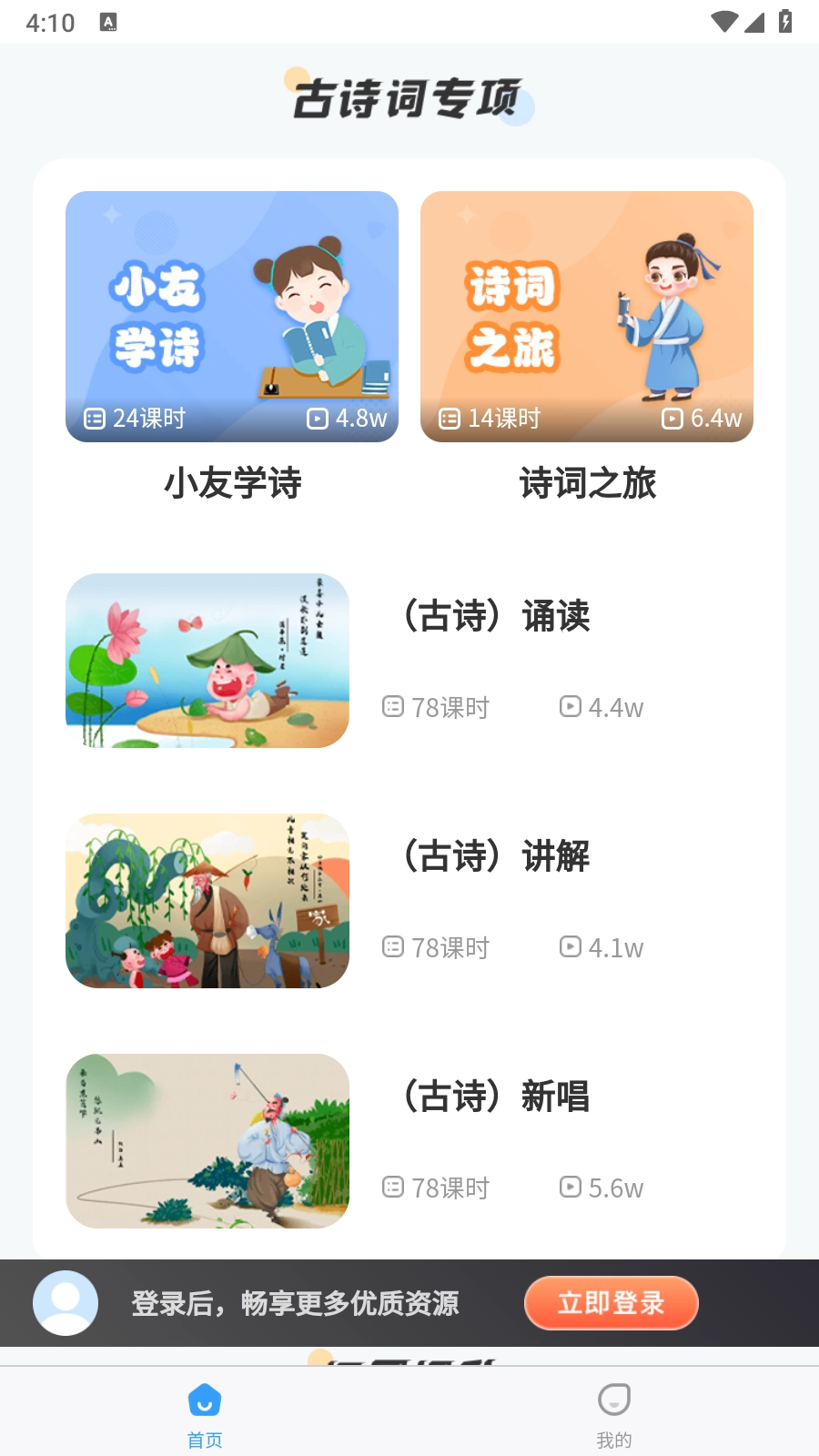Click the play icon next to 4.4w
The image size is (819, 1456).
[570, 707]
